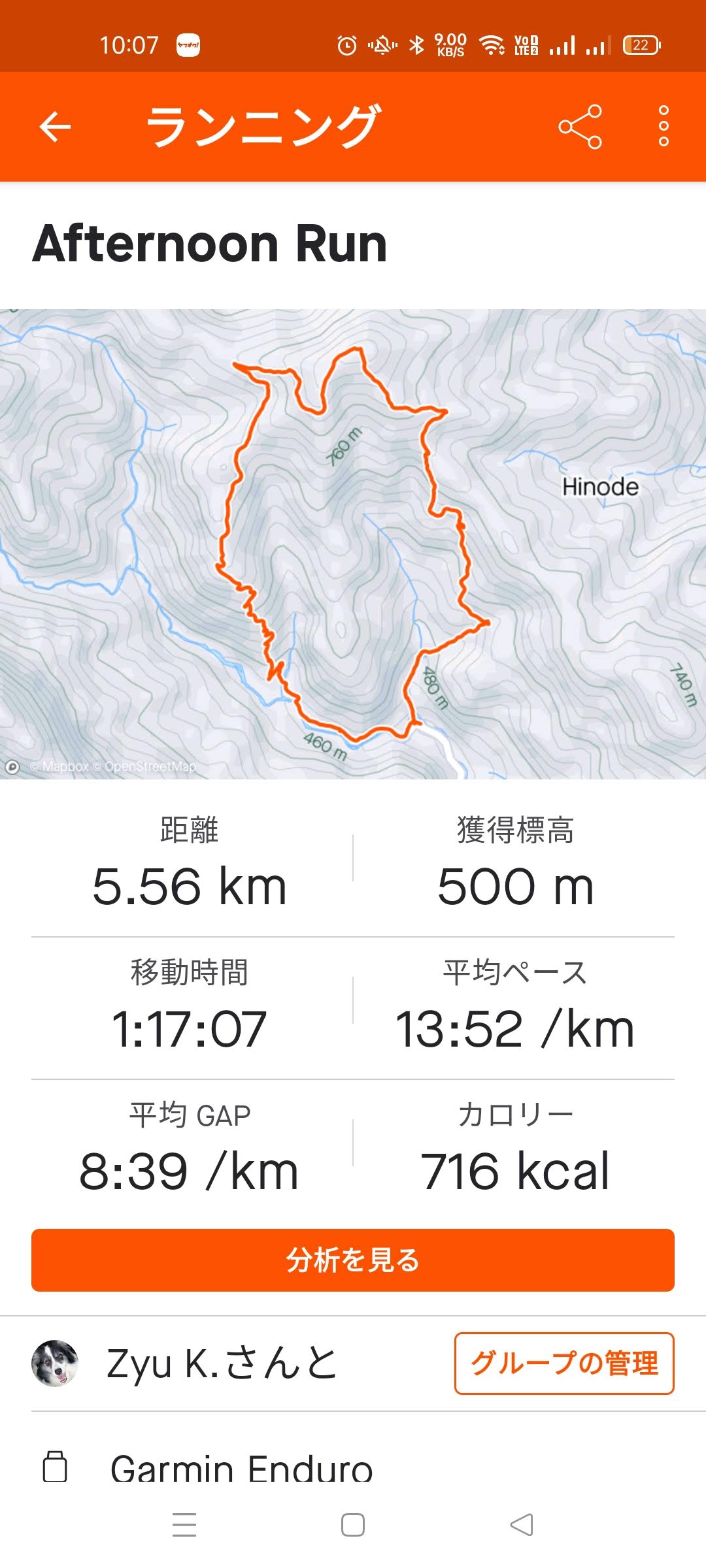
Task: Open Zyu K.'s profile avatar
Action: point(55,1364)
